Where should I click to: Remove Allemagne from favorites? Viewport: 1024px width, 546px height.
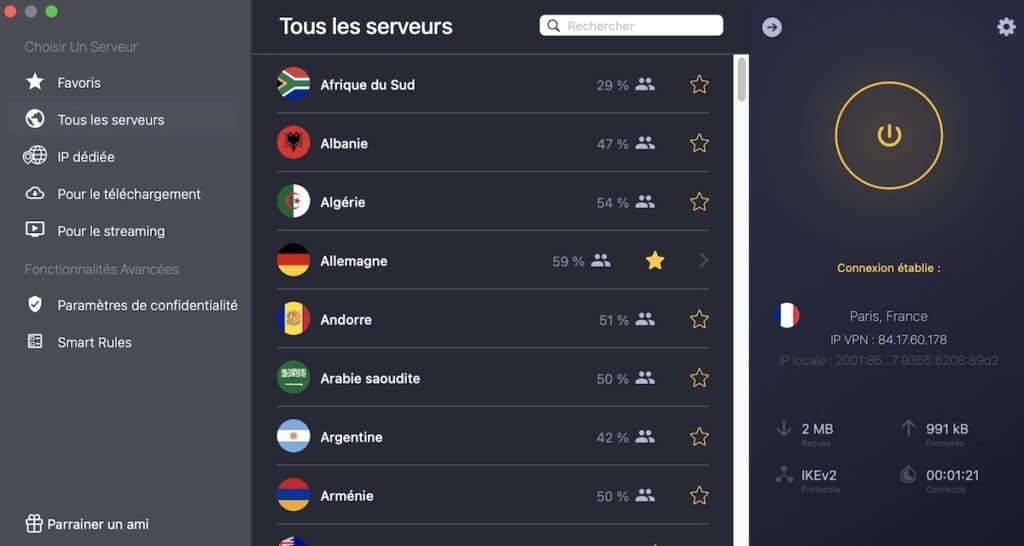655,261
